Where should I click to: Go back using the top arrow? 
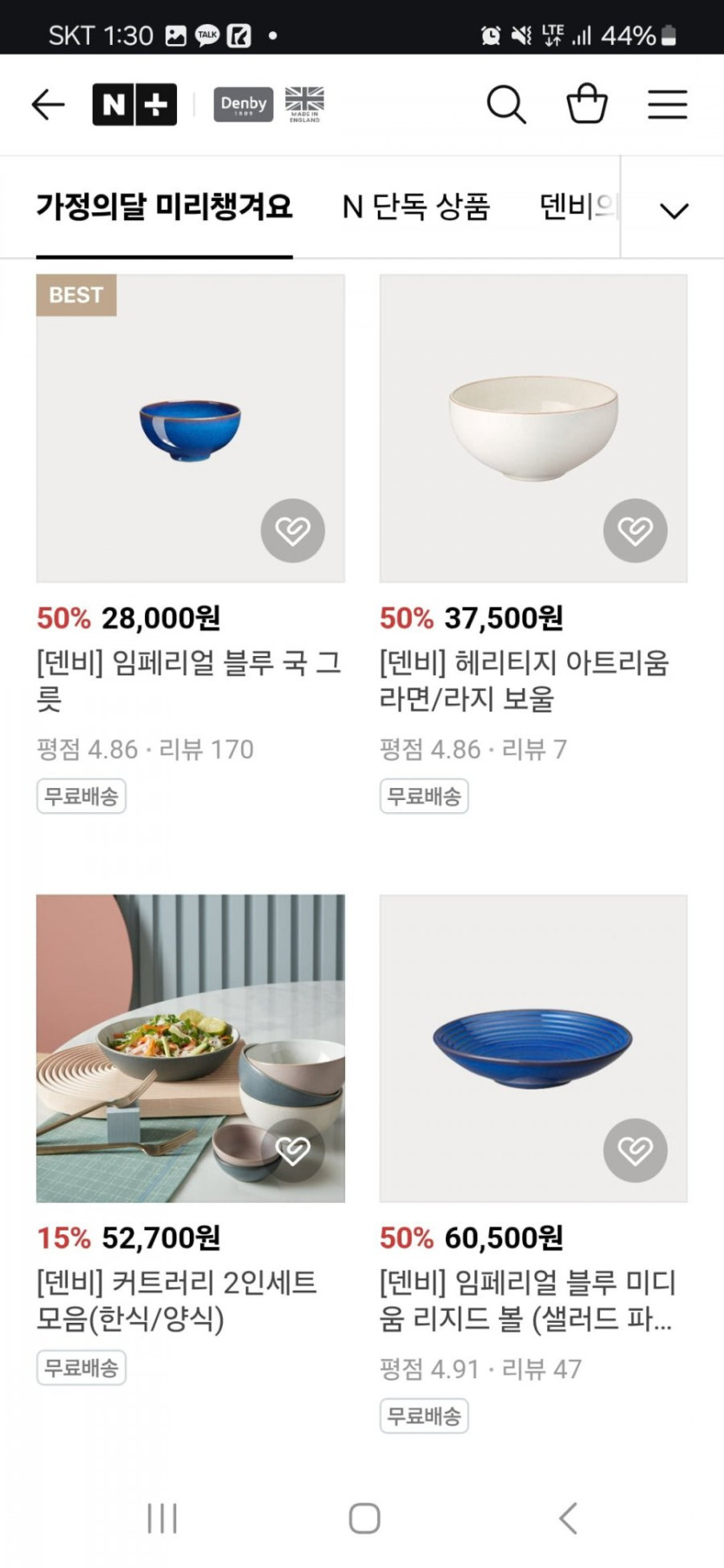[x=48, y=105]
